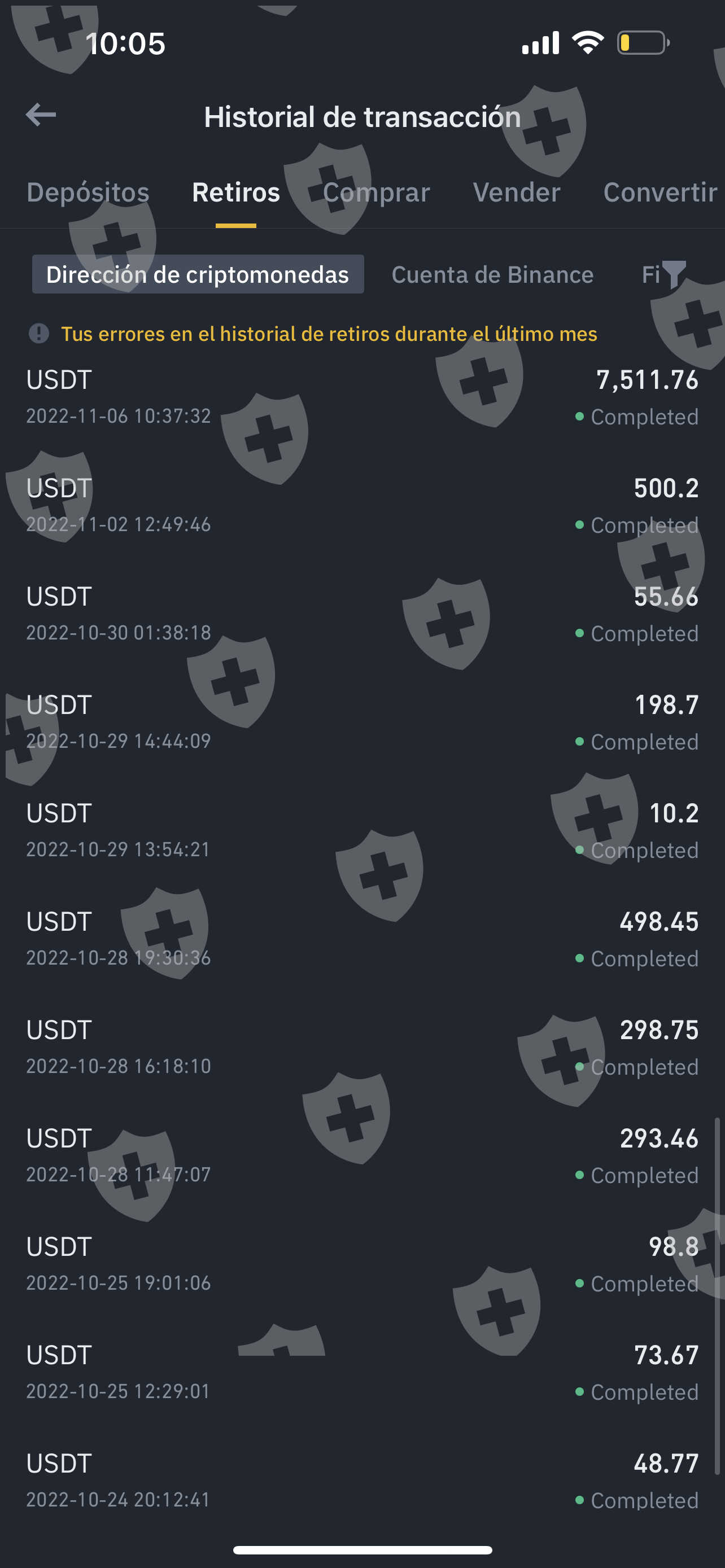Tap the 293.46 USDT withdrawal
Image resolution: width=725 pixels, height=1568 pixels.
pos(362,1155)
